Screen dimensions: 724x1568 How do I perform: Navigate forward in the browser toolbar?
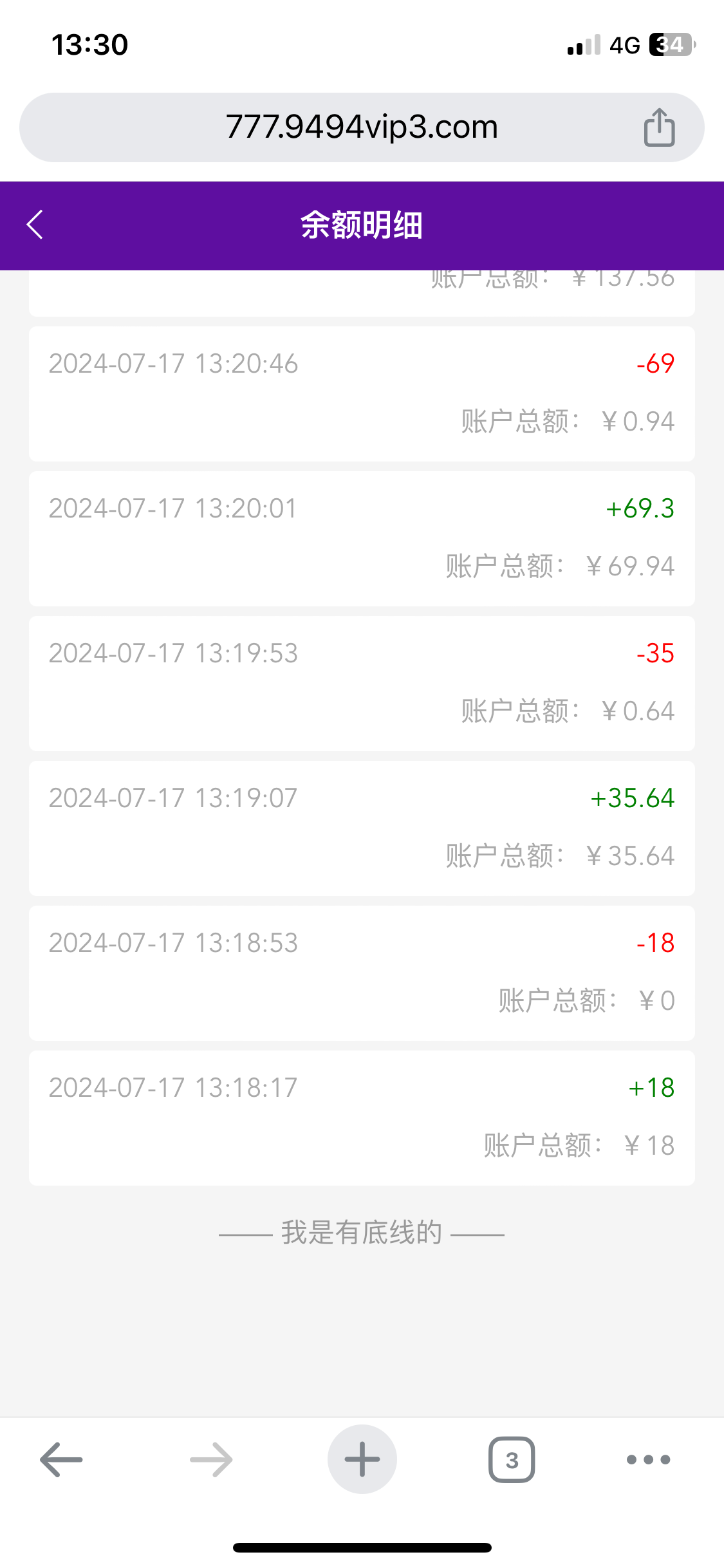211,1459
